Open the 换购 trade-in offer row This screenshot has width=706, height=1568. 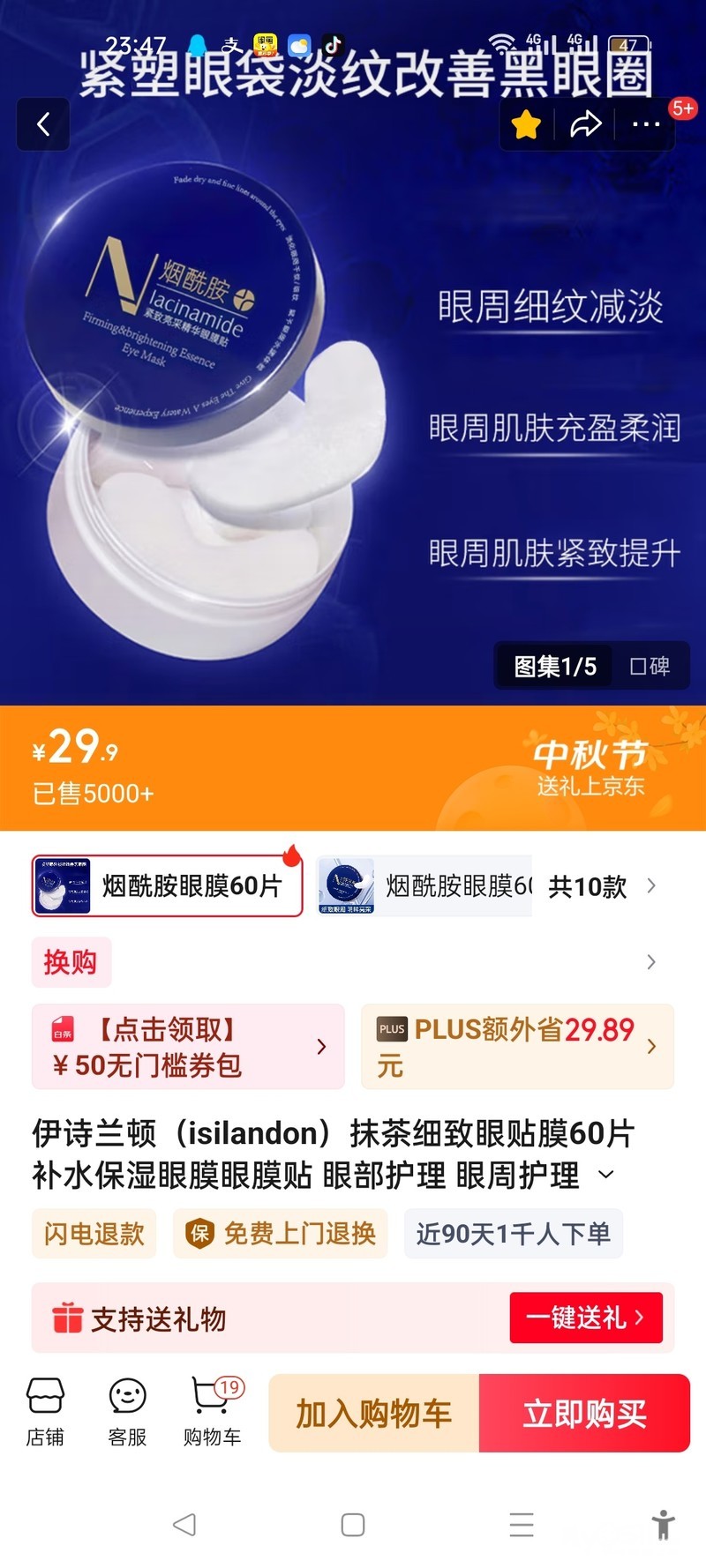353,961
